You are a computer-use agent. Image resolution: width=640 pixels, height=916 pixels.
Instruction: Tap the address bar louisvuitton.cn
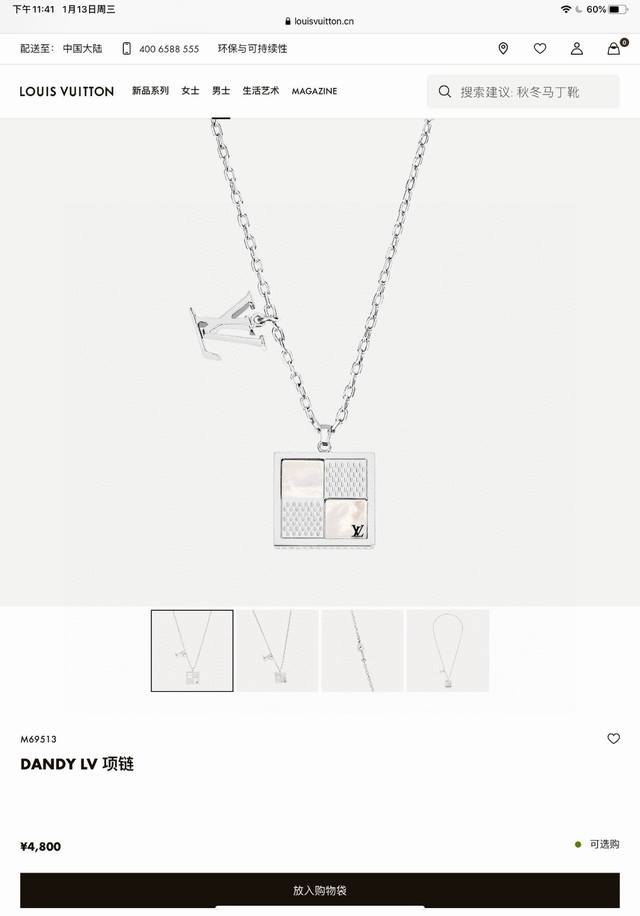pos(320,21)
